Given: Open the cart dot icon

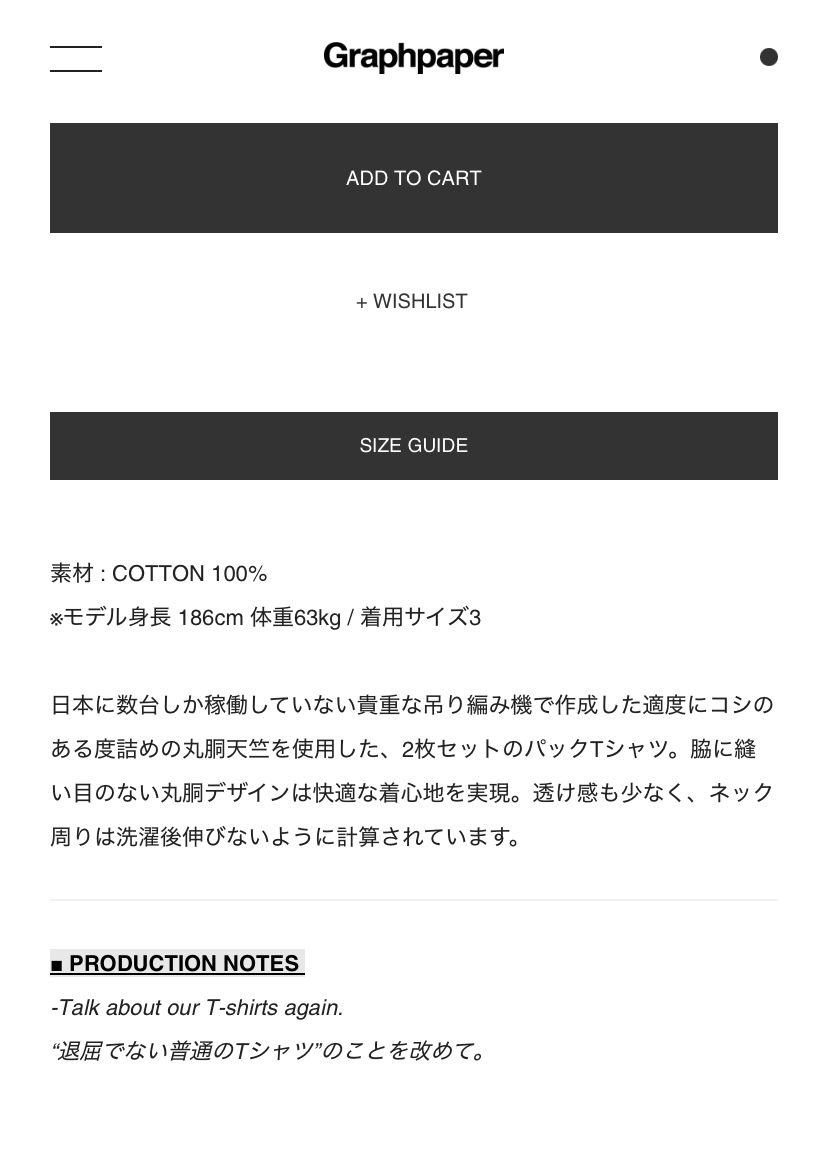Looking at the screenshot, I should click(768, 57).
